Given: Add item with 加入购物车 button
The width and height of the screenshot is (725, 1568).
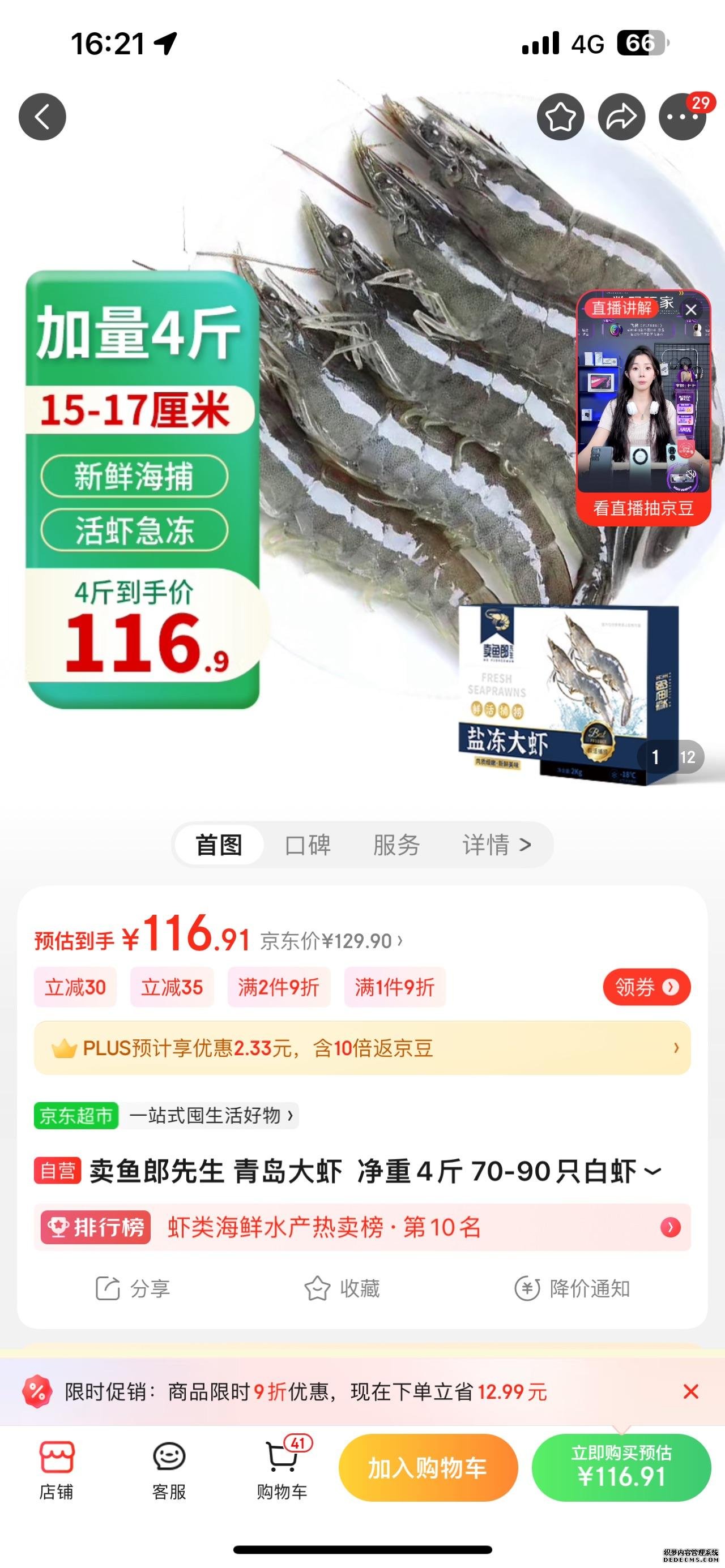Looking at the screenshot, I should 428,1468.
